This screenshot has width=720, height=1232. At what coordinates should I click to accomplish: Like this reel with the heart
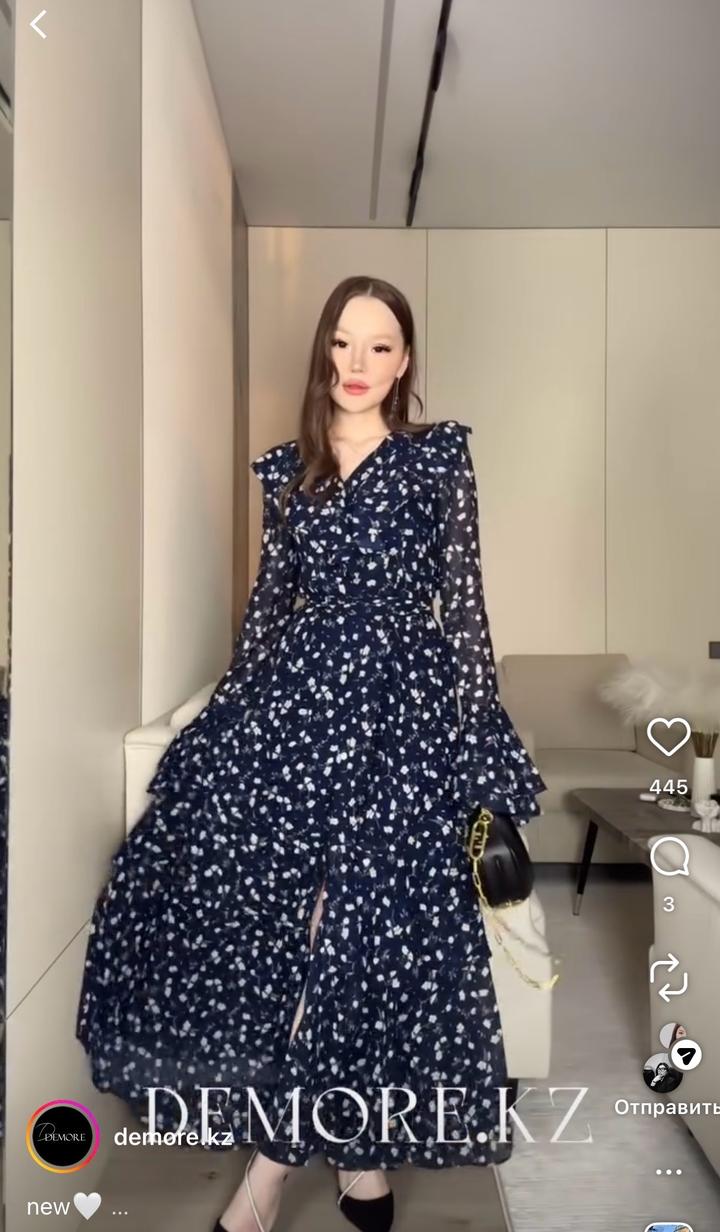tap(668, 738)
